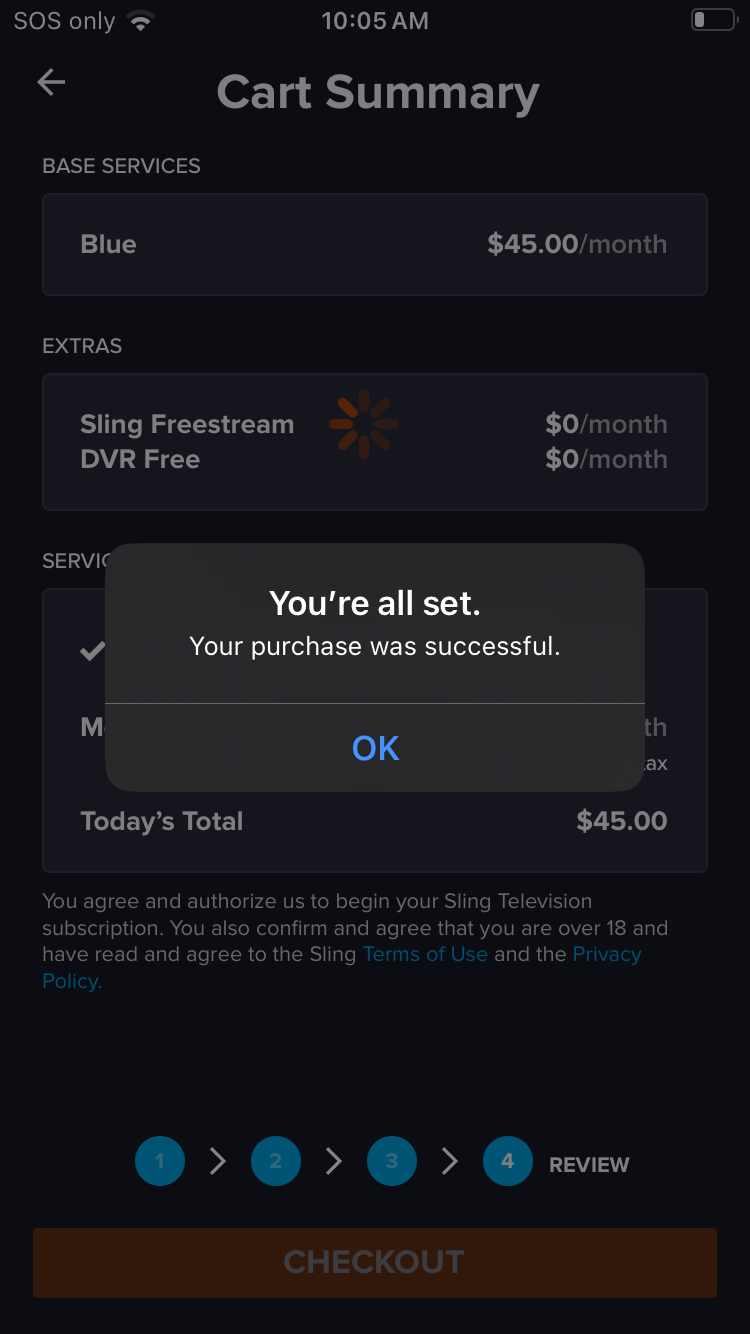The image size is (750, 1334).
Task: Select step 1 circle in the progress indicator
Action: 160,1162
